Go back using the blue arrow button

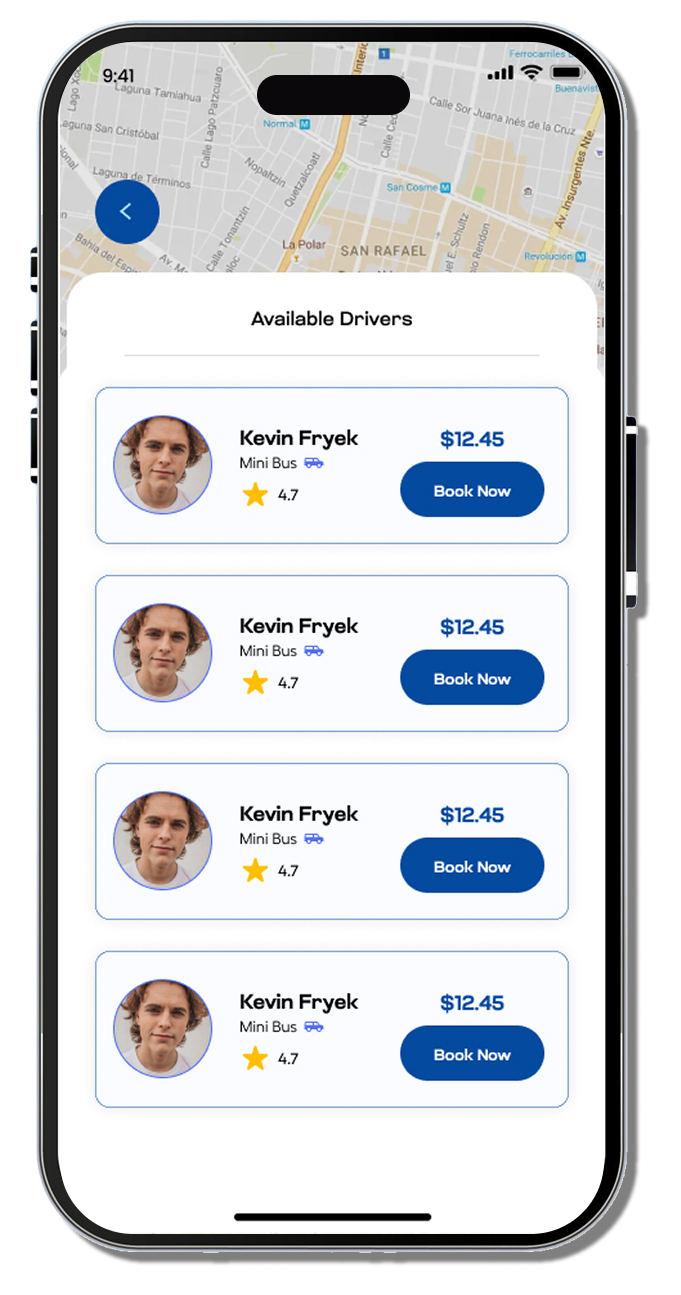[127, 212]
